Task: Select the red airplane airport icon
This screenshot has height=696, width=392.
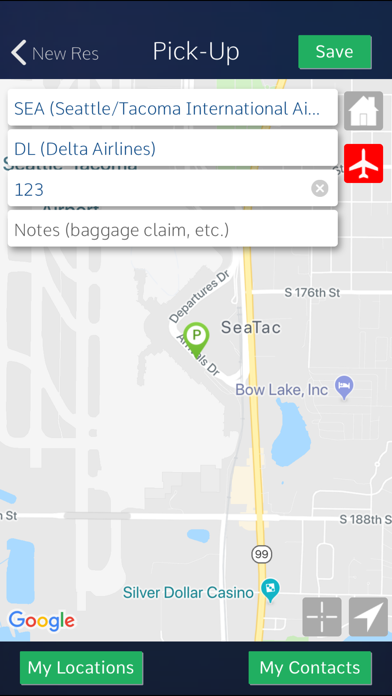Action: point(363,163)
